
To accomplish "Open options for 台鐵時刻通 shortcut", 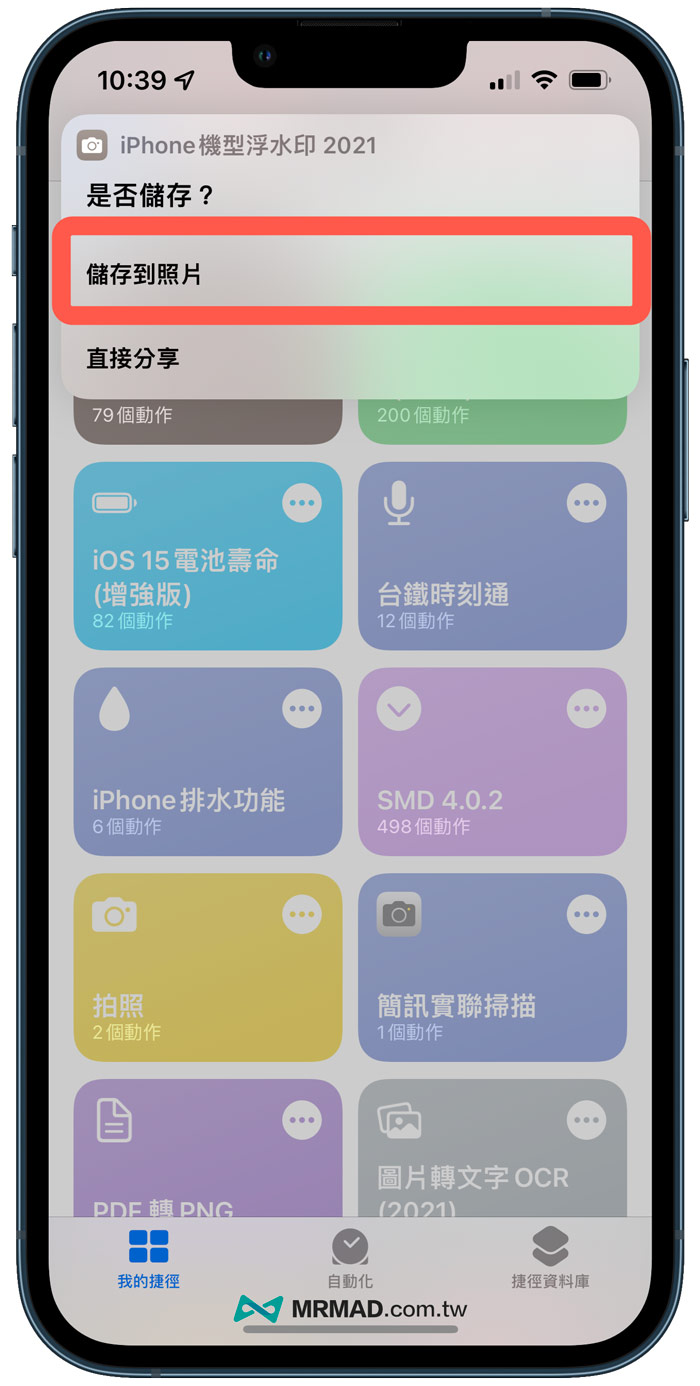I will 586,503.
